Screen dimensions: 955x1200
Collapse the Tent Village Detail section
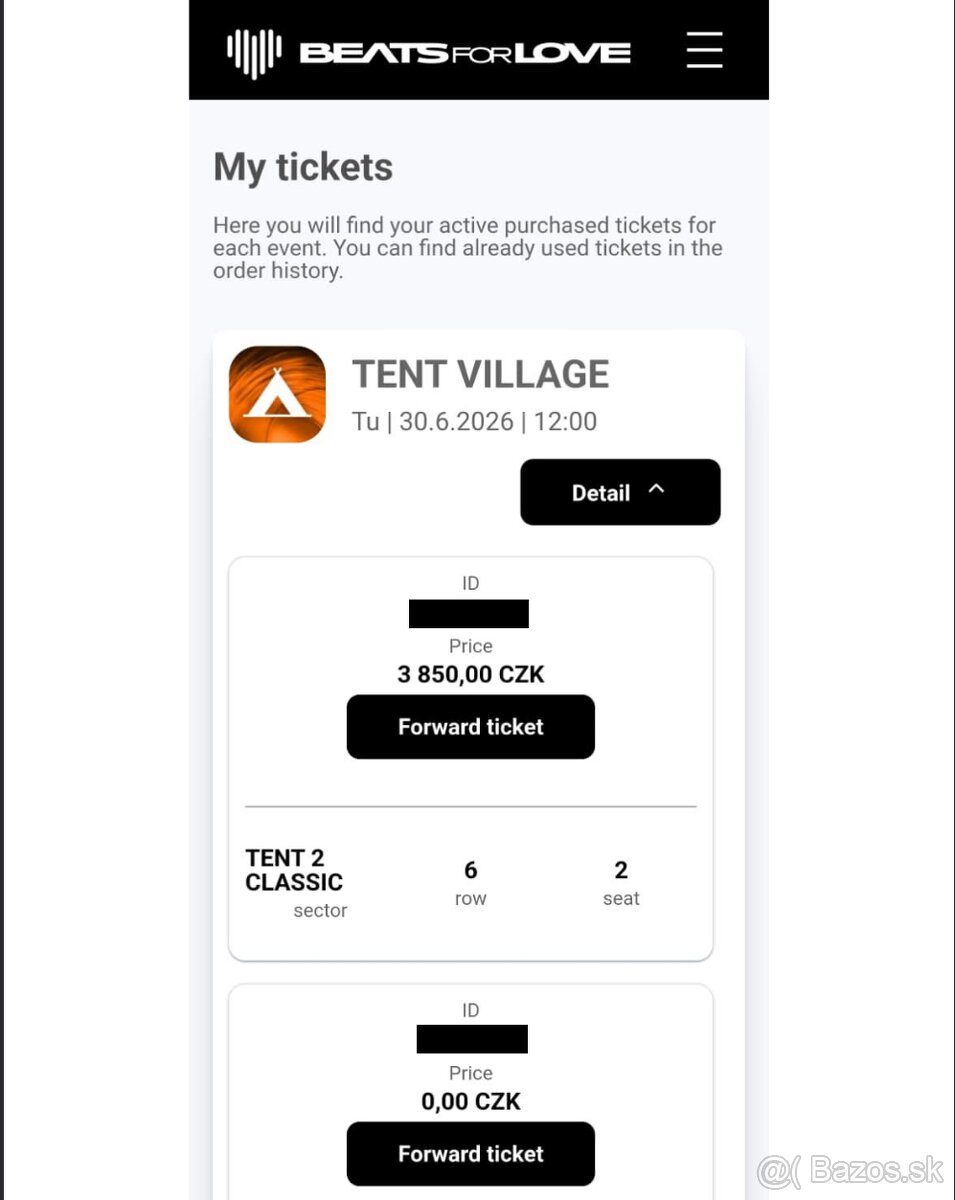[620, 492]
